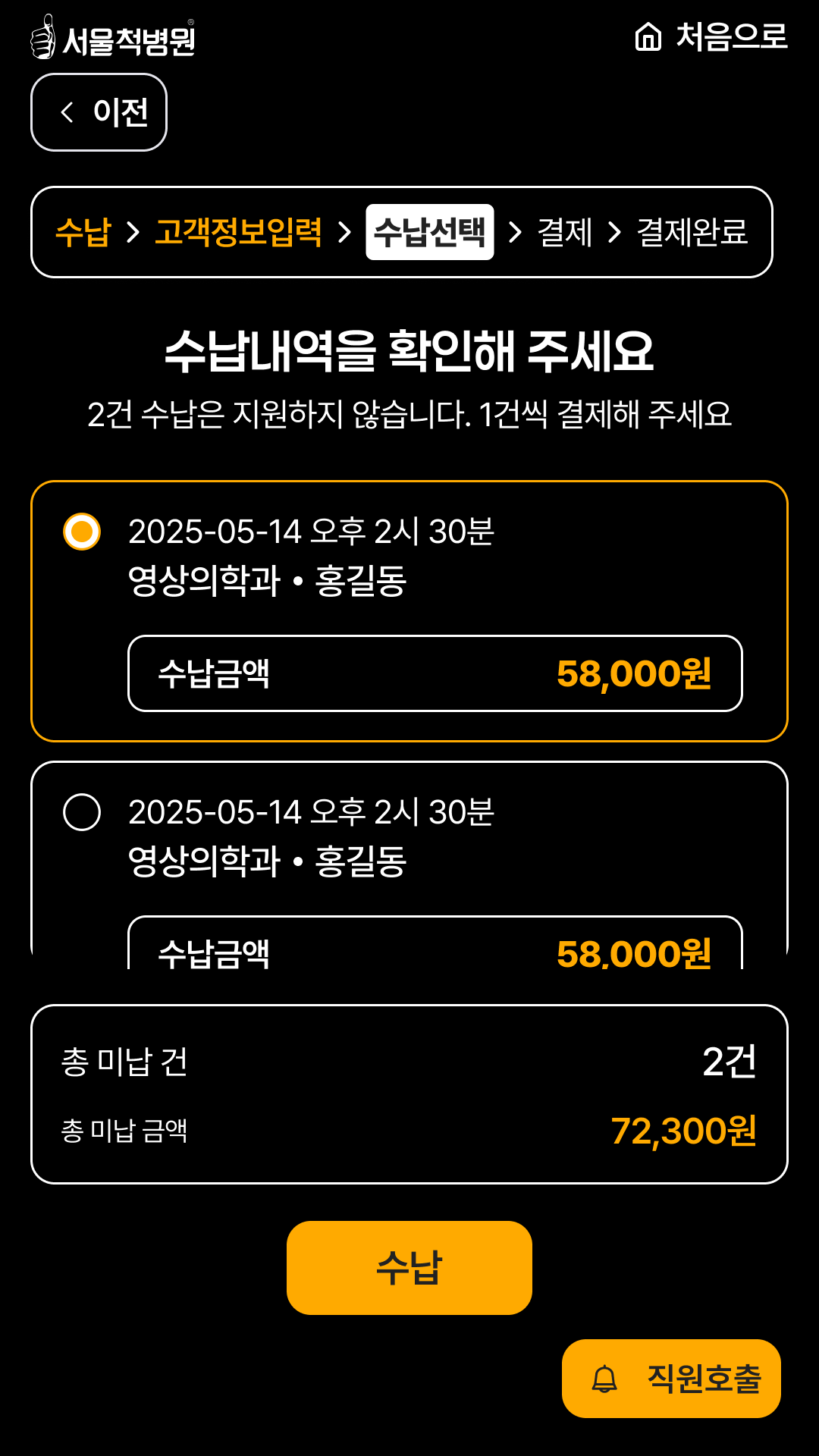Tap the already selected payment radio button
This screenshot has width=819, height=1456.
tap(82, 532)
